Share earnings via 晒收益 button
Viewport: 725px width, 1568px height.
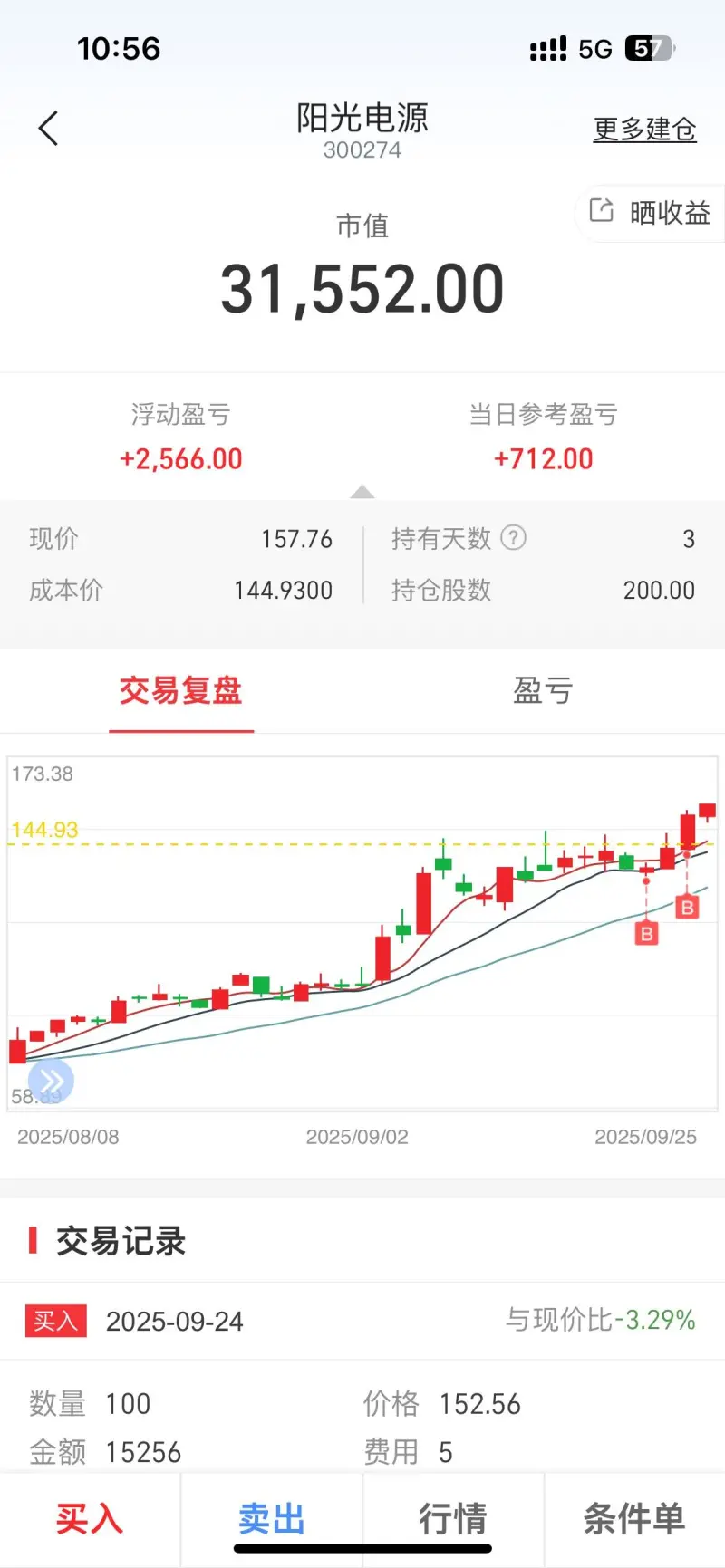click(x=651, y=213)
